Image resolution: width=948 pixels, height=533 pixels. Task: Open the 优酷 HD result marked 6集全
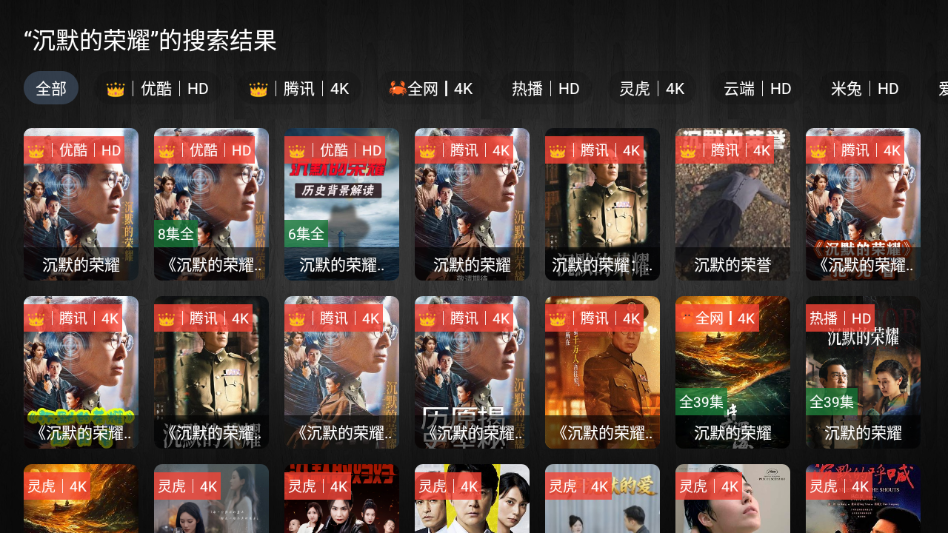point(341,204)
